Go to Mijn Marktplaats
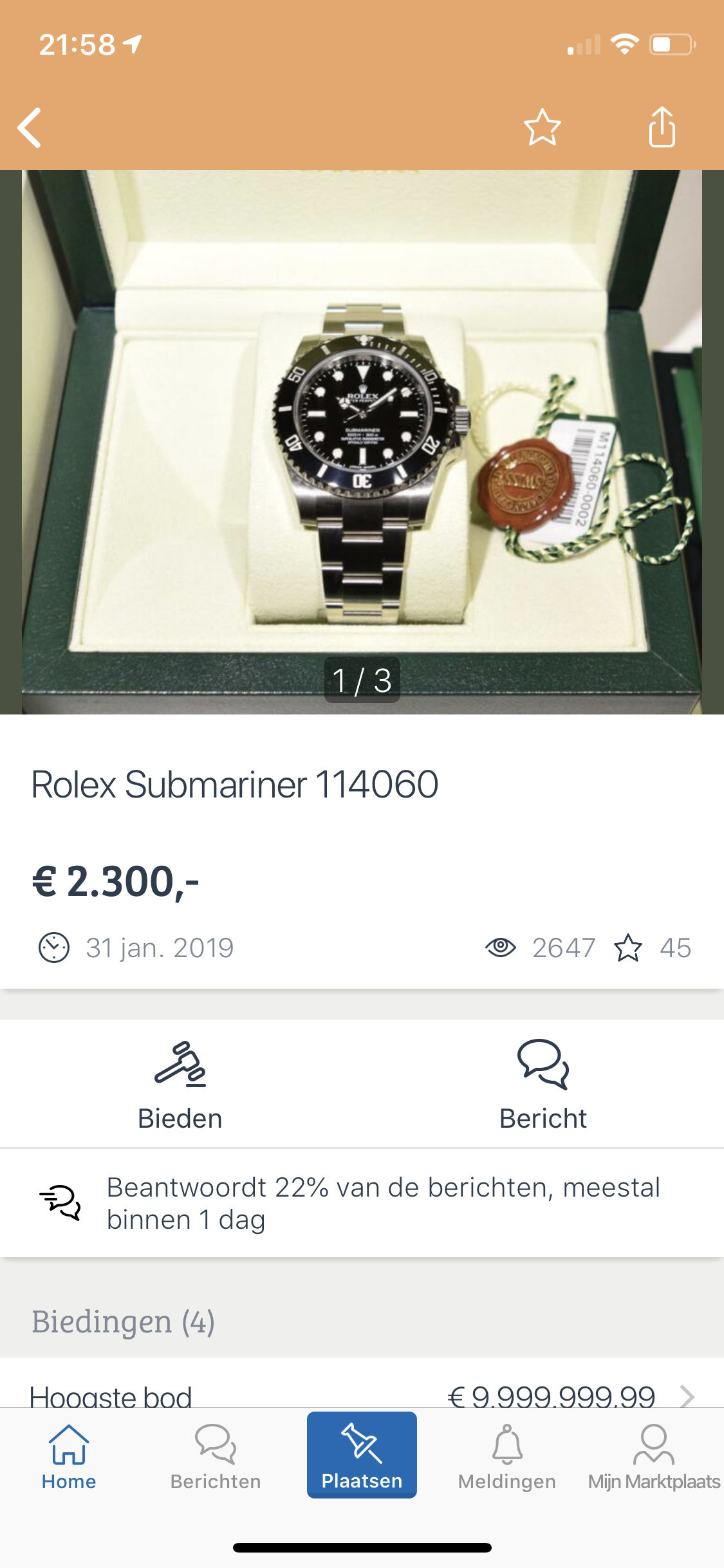 [654, 1457]
